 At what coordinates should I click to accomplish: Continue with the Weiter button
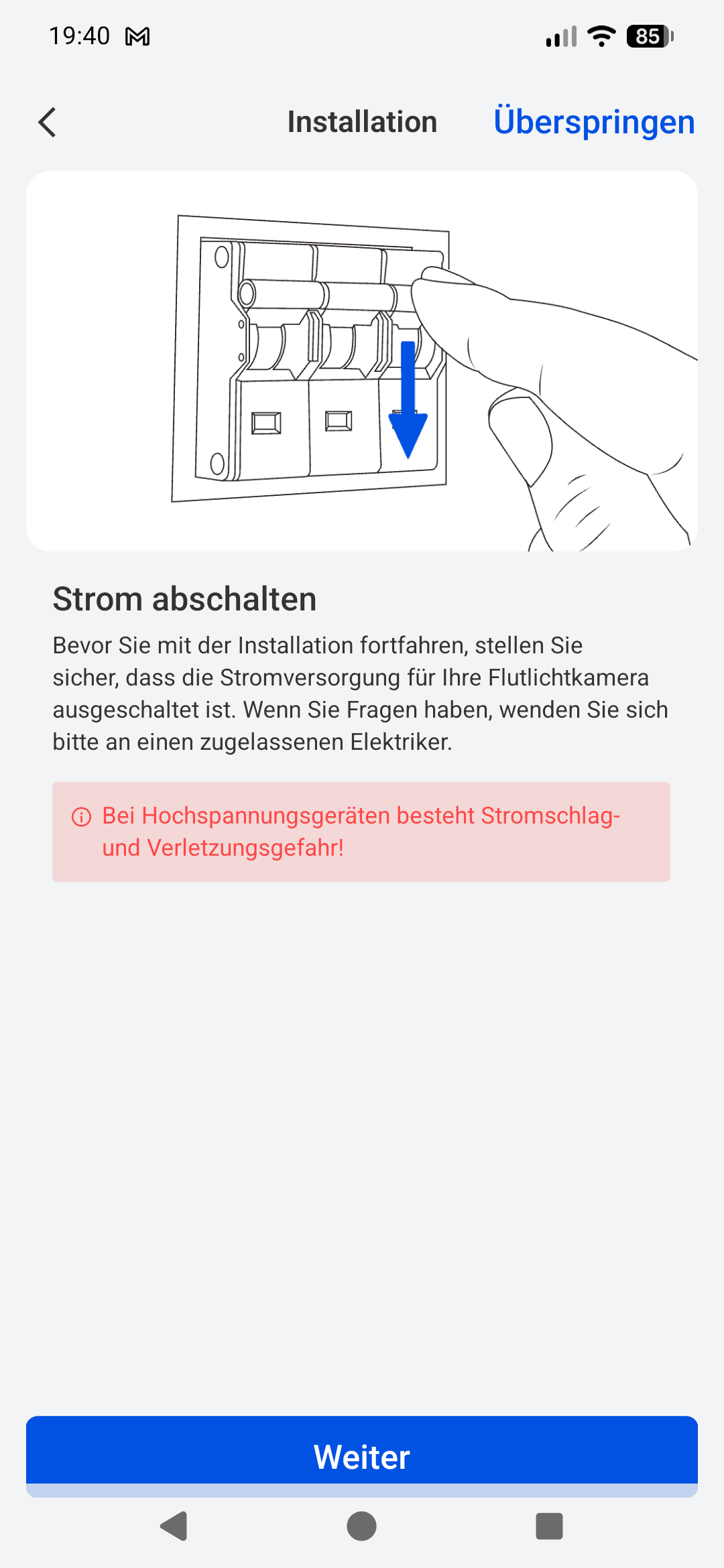point(362,1455)
